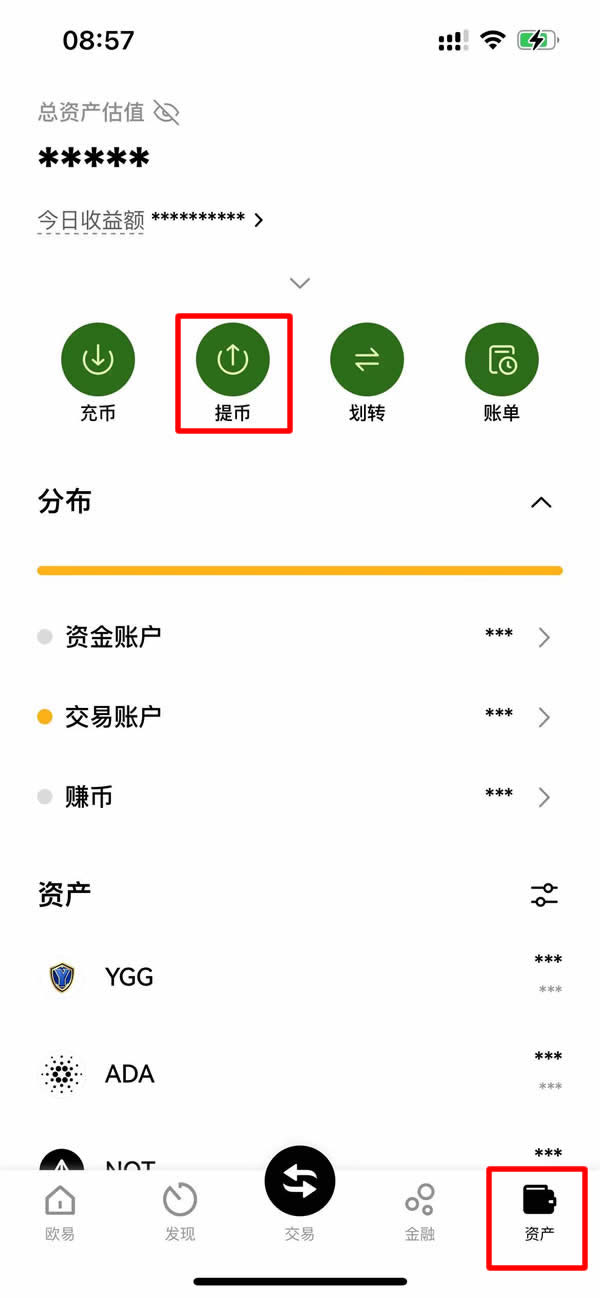Select the ADA asset row

click(300, 1074)
